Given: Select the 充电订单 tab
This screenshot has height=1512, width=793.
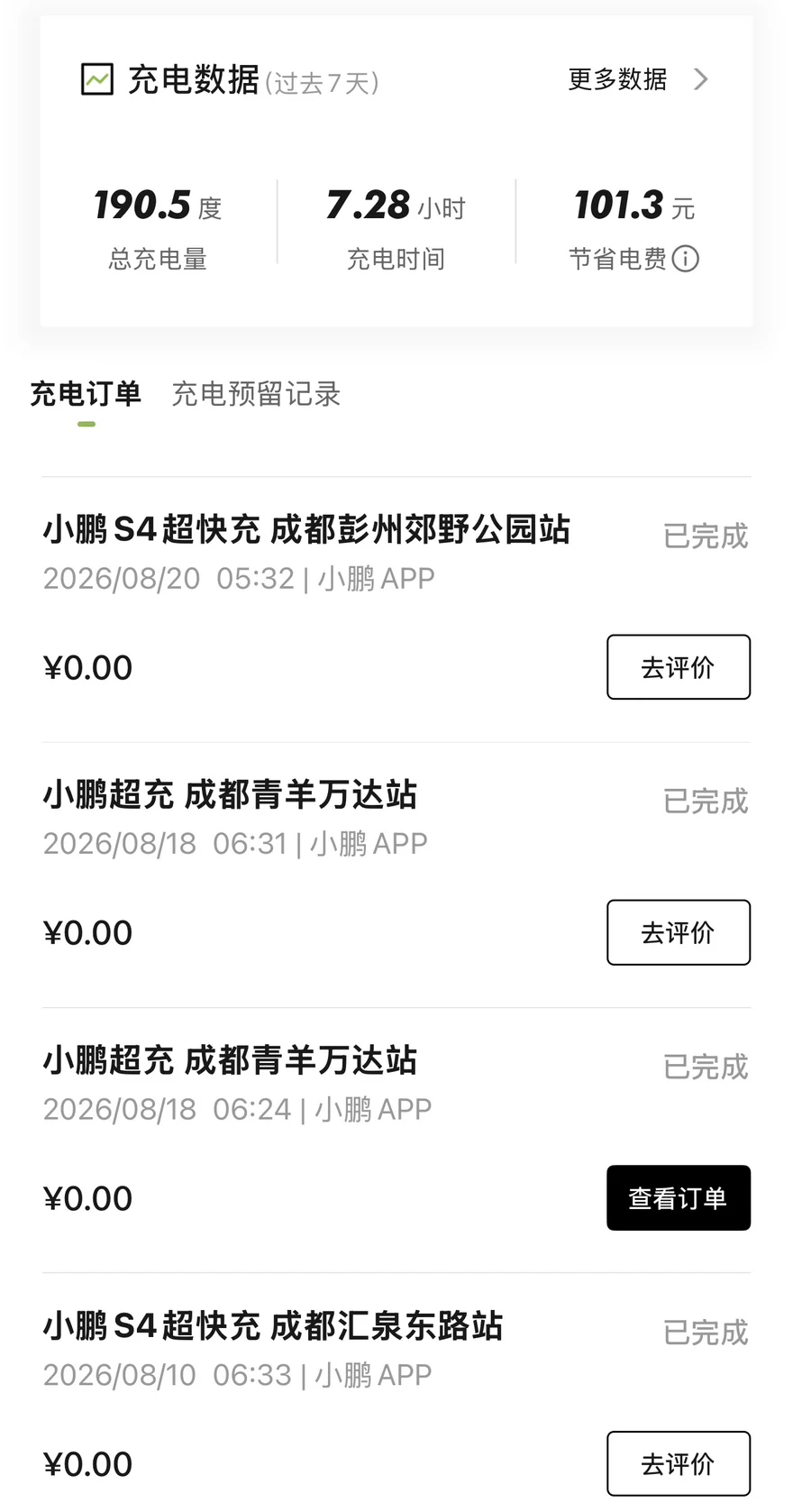Looking at the screenshot, I should (x=86, y=394).
